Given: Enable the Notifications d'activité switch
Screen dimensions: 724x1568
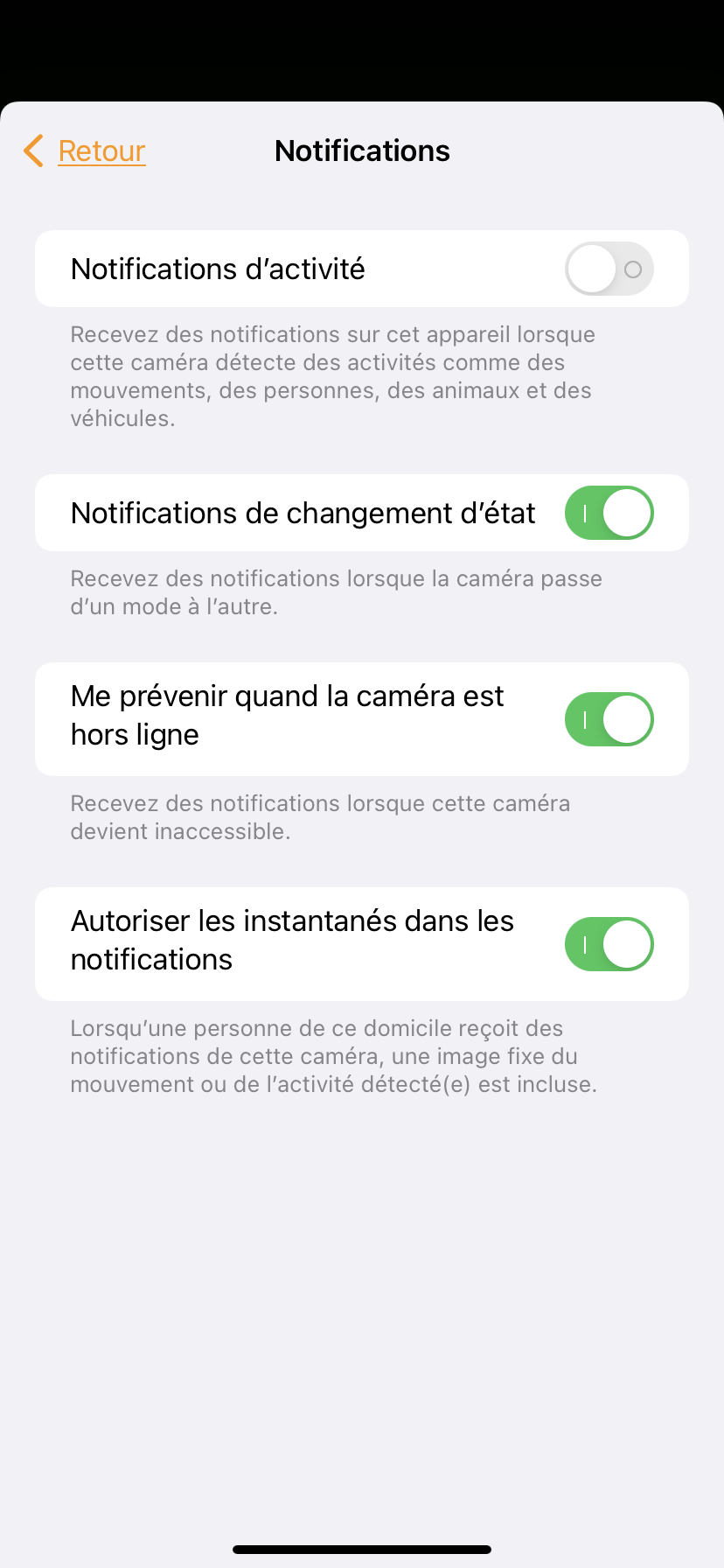Looking at the screenshot, I should tap(609, 269).
